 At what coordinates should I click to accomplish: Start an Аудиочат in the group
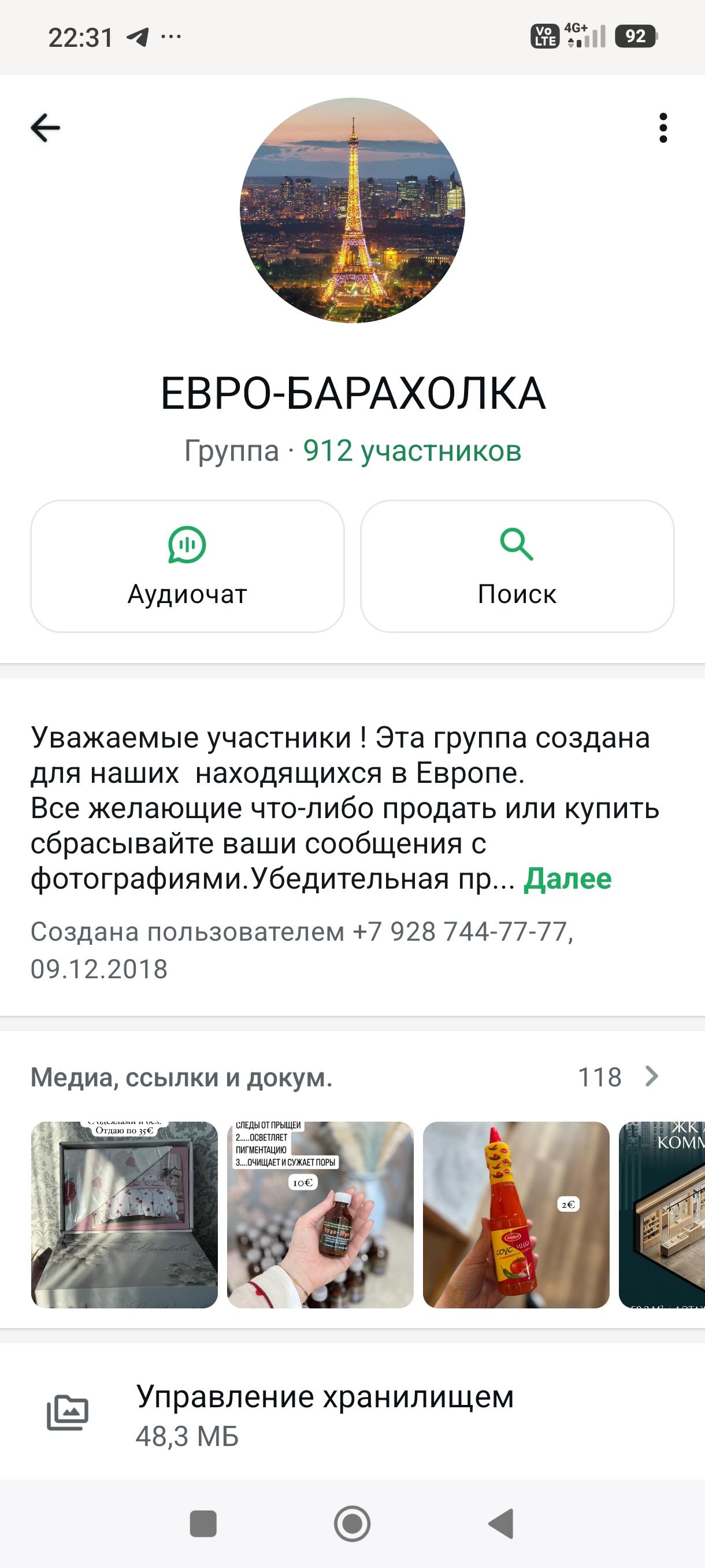pyautogui.click(x=187, y=566)
